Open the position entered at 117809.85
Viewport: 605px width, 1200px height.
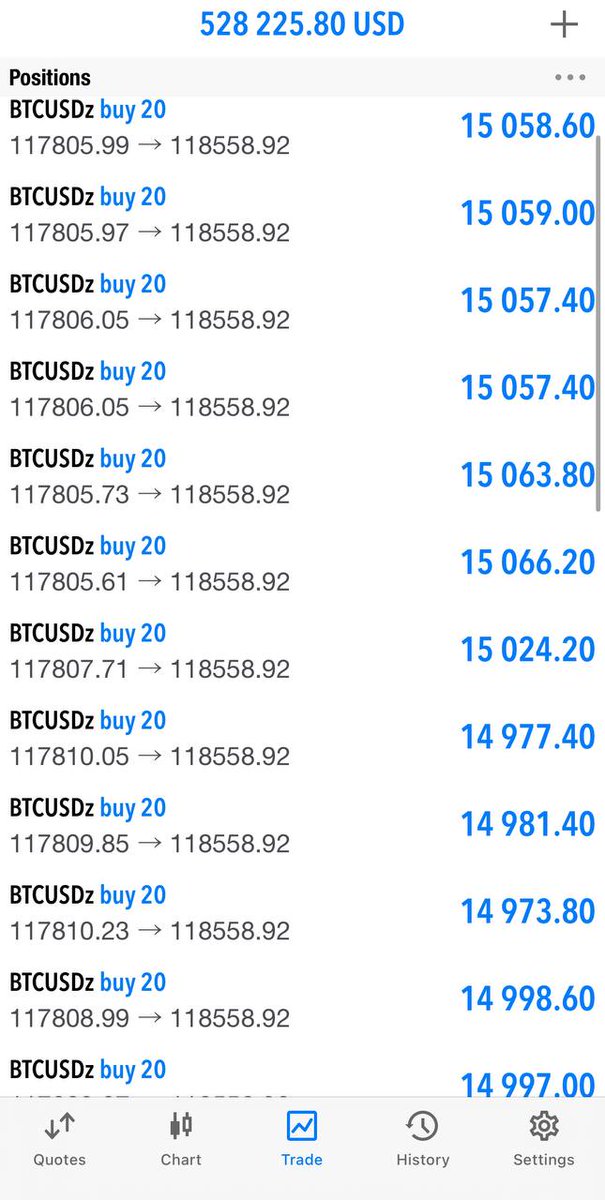pyautogui.click(x=302, y=825)
